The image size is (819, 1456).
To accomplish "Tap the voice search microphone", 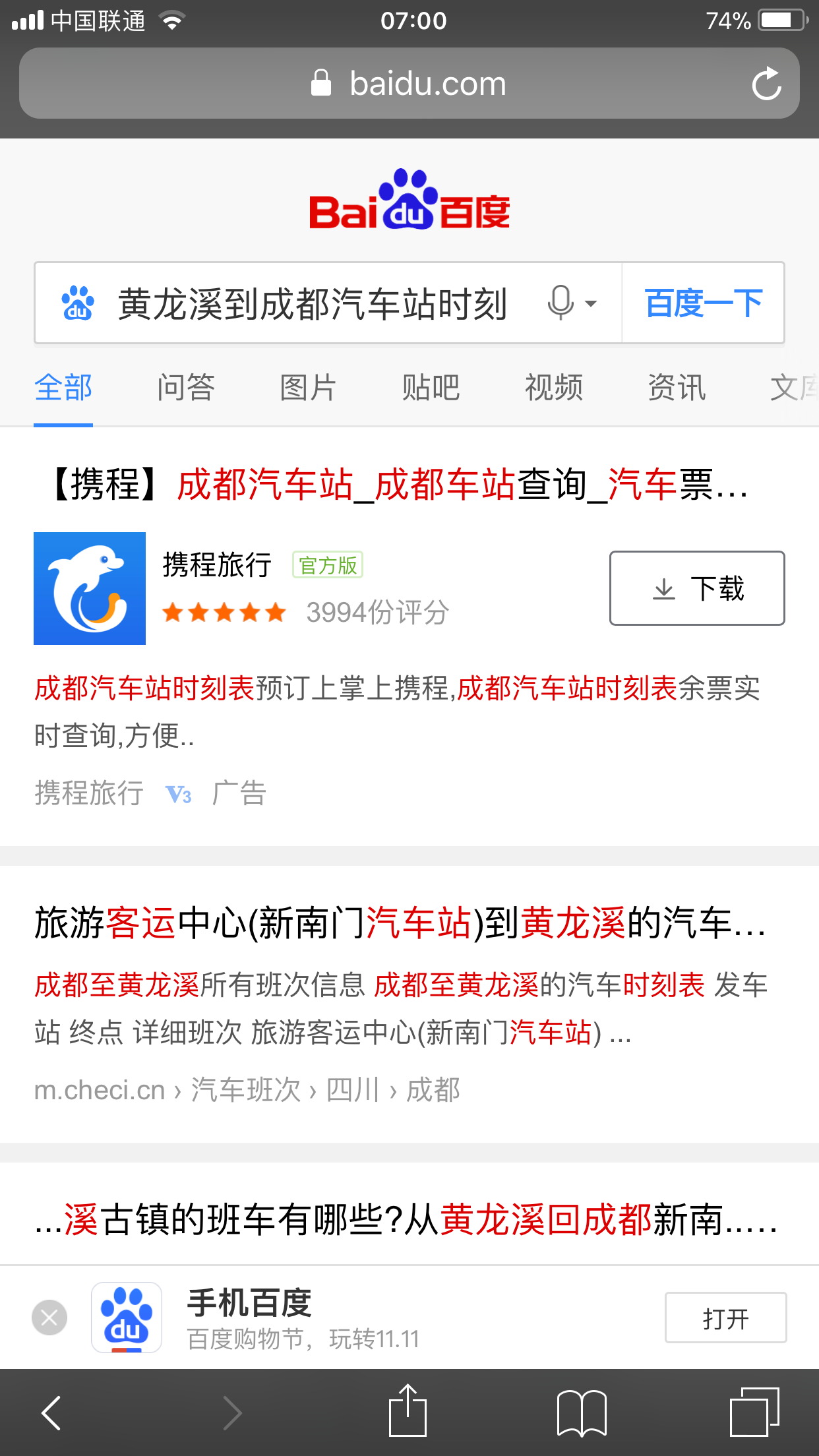I will (562, 303).
